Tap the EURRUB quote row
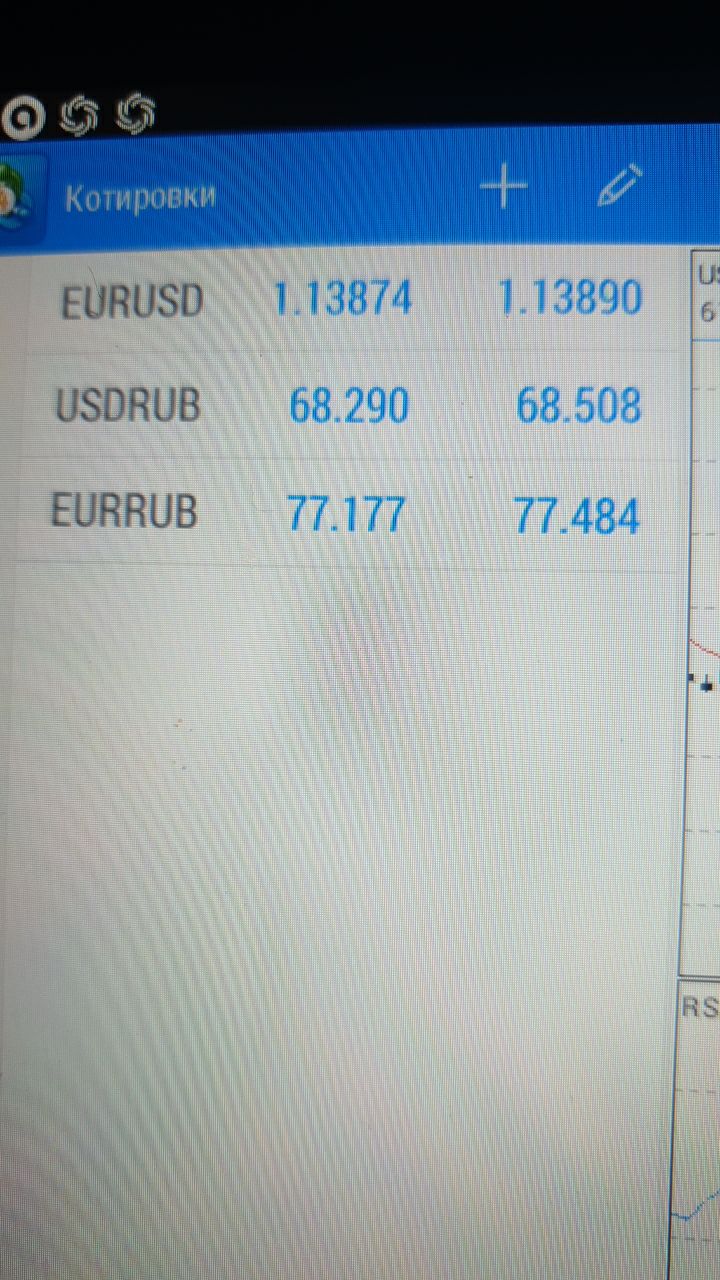 pos(345,514)
